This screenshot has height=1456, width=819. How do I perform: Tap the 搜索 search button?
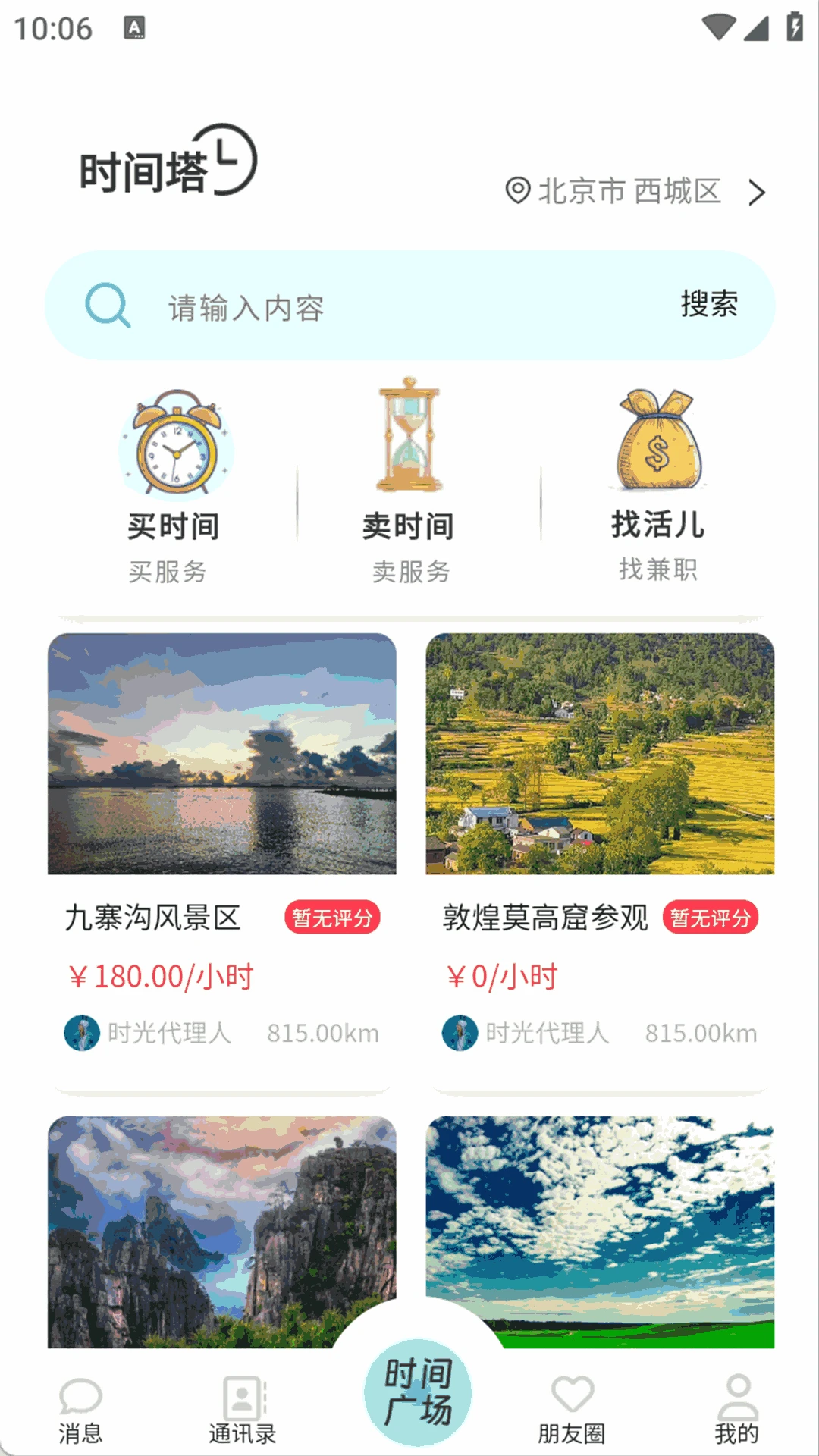[709, 305]
